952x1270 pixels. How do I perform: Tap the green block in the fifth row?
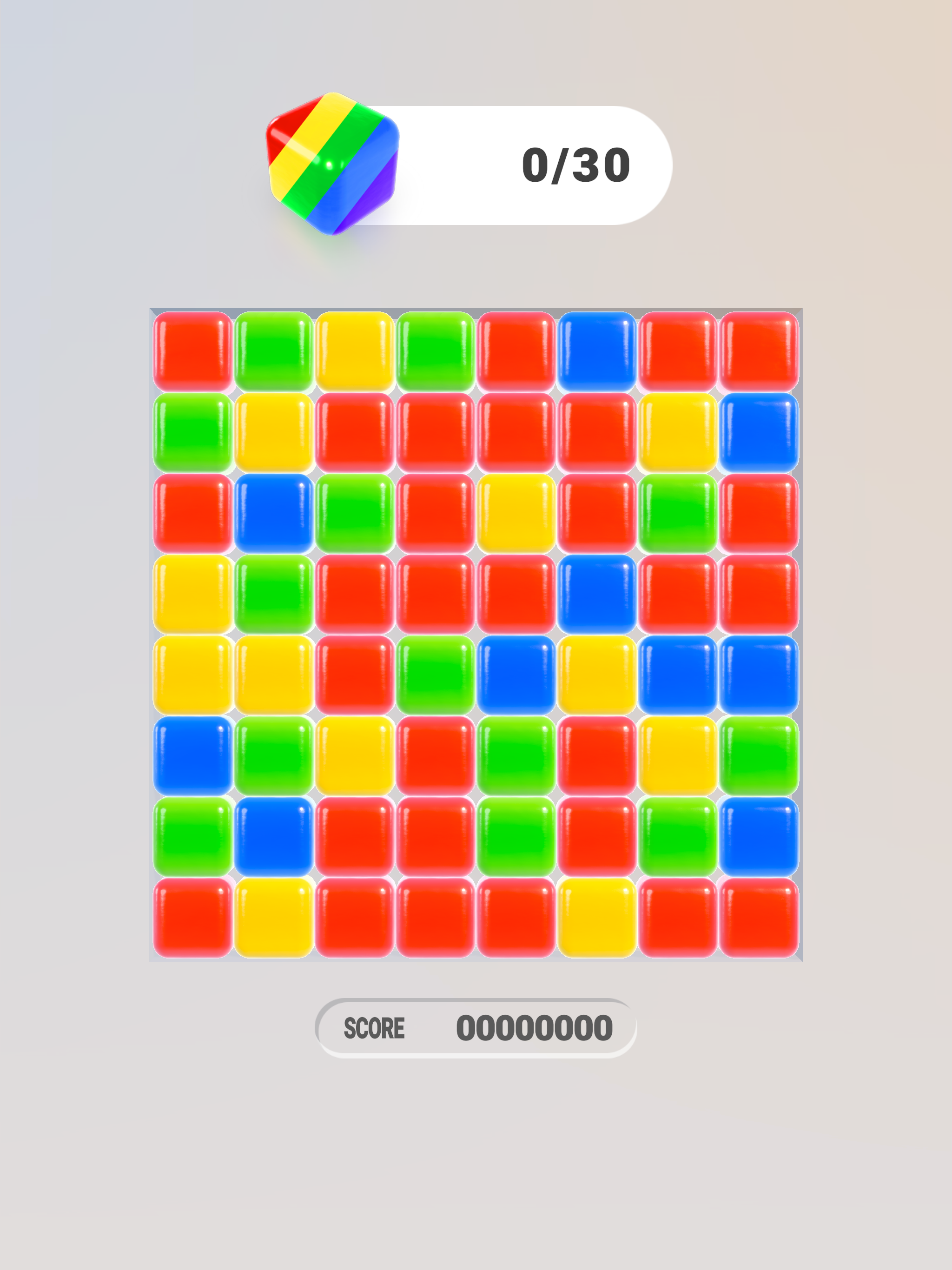tap(435, 675)
